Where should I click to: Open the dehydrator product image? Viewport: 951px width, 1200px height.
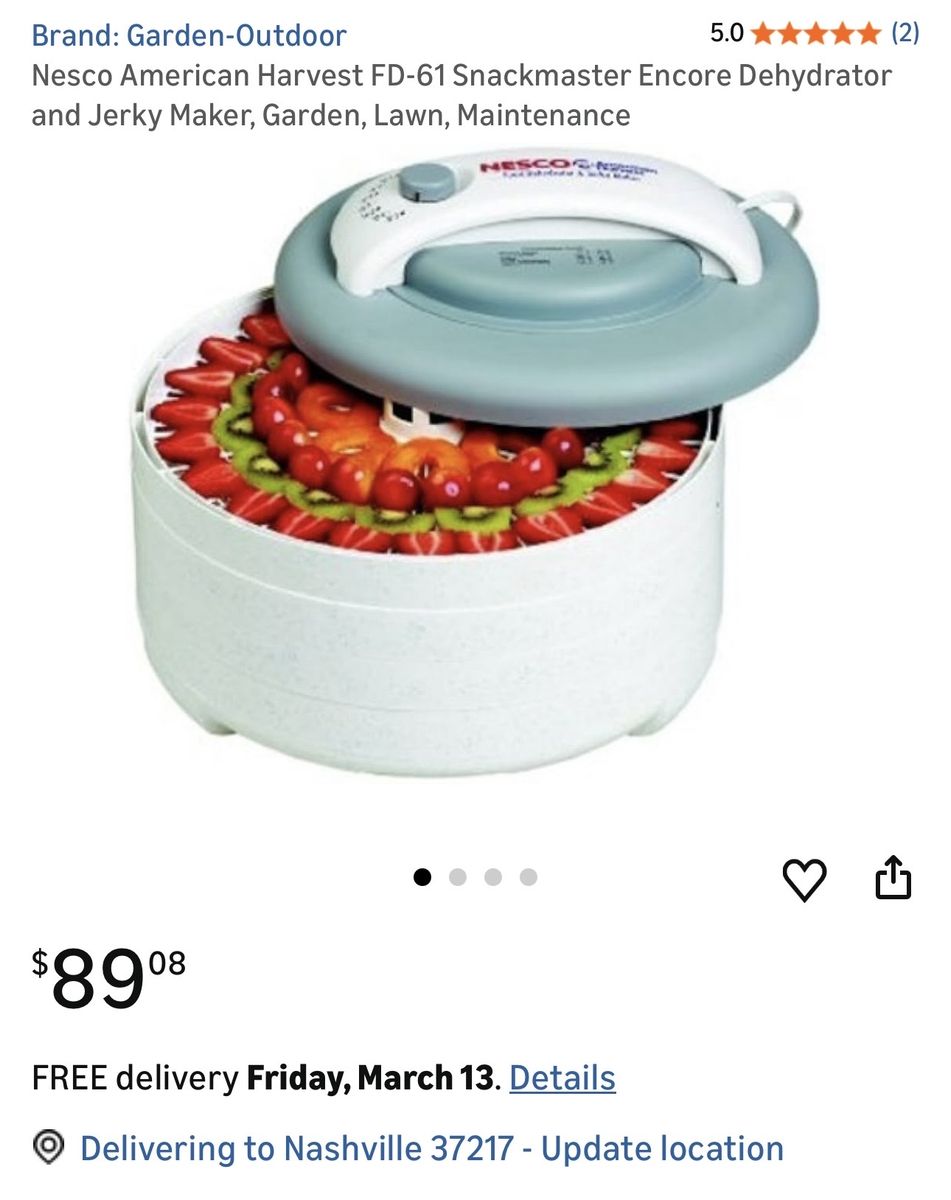(x=475, y=460)
